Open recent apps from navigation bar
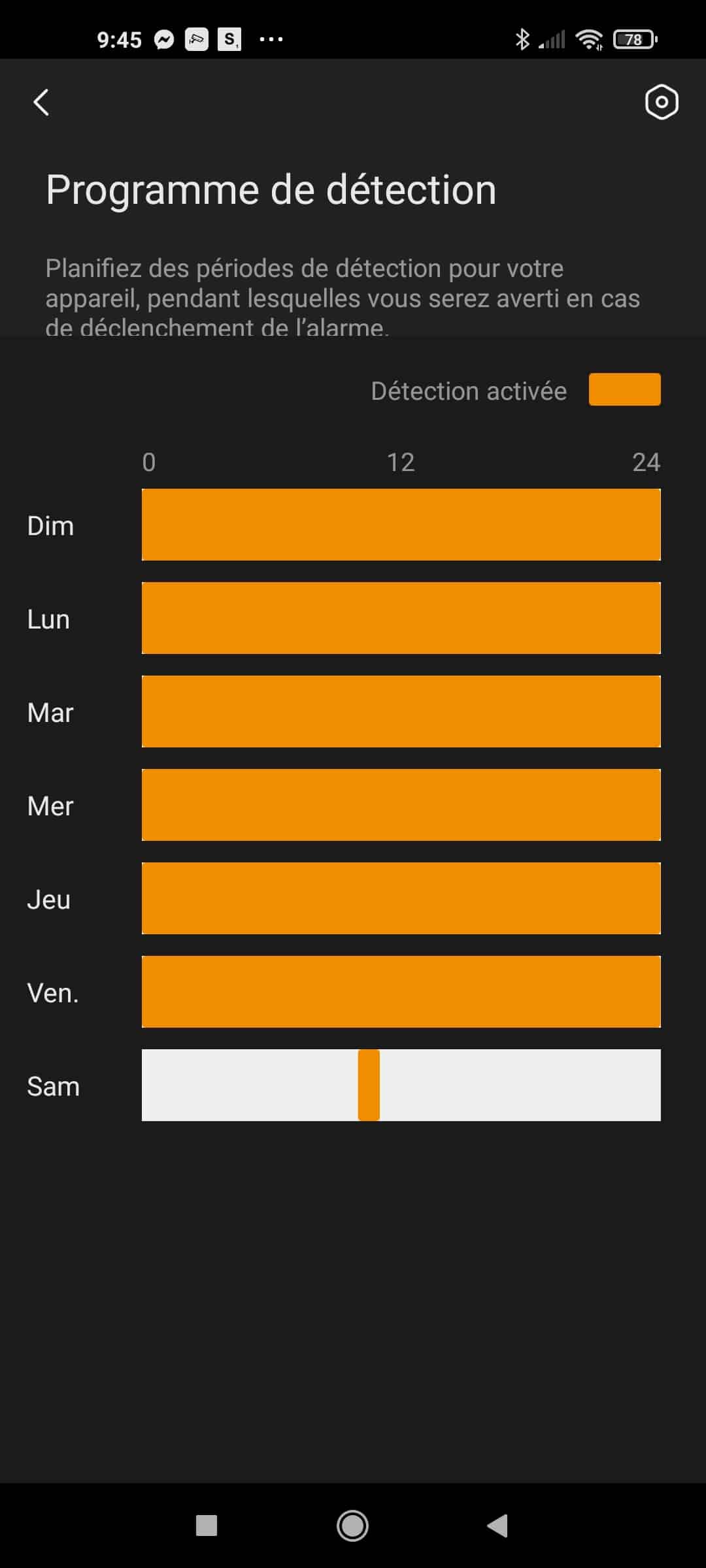The height and width of the screenshot is (1568, 706). coord(207,1526)
